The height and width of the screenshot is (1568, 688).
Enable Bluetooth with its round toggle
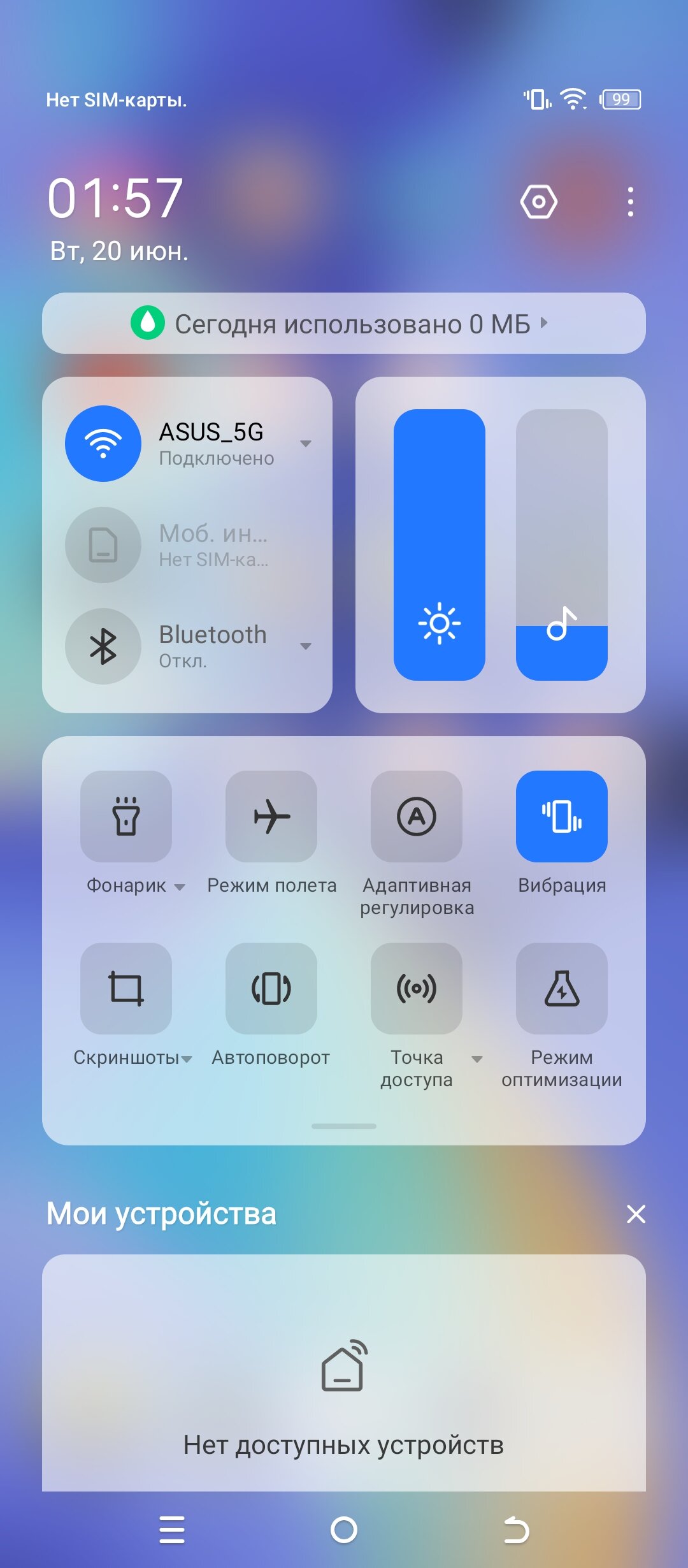pyautogui.click(x=103, y=646)
